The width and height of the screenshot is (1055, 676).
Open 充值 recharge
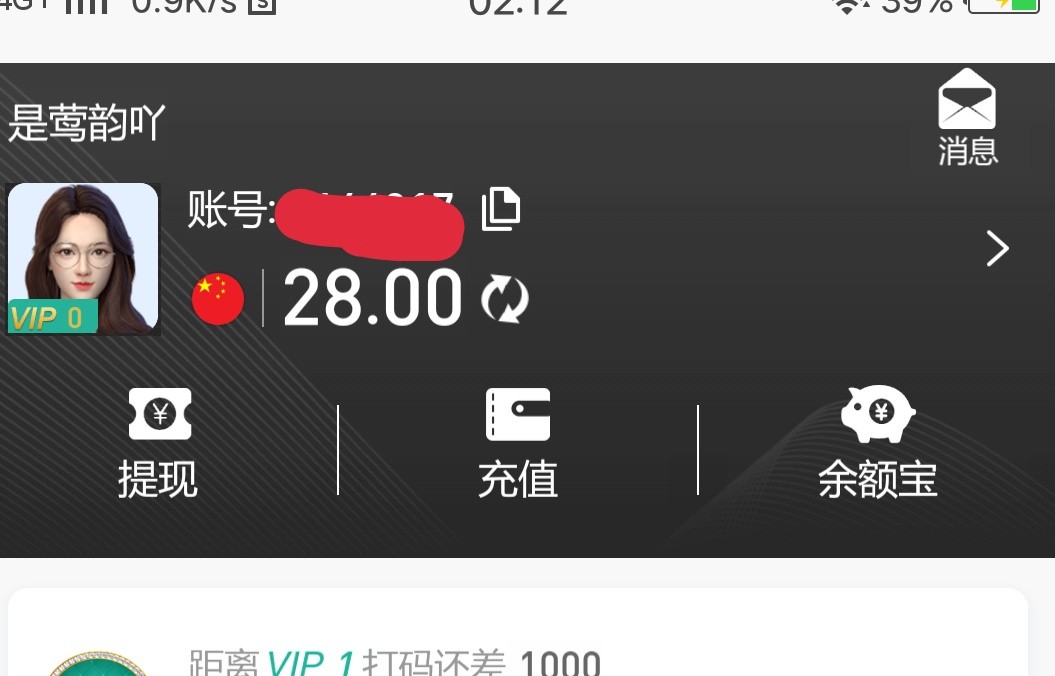pos(517,443)
